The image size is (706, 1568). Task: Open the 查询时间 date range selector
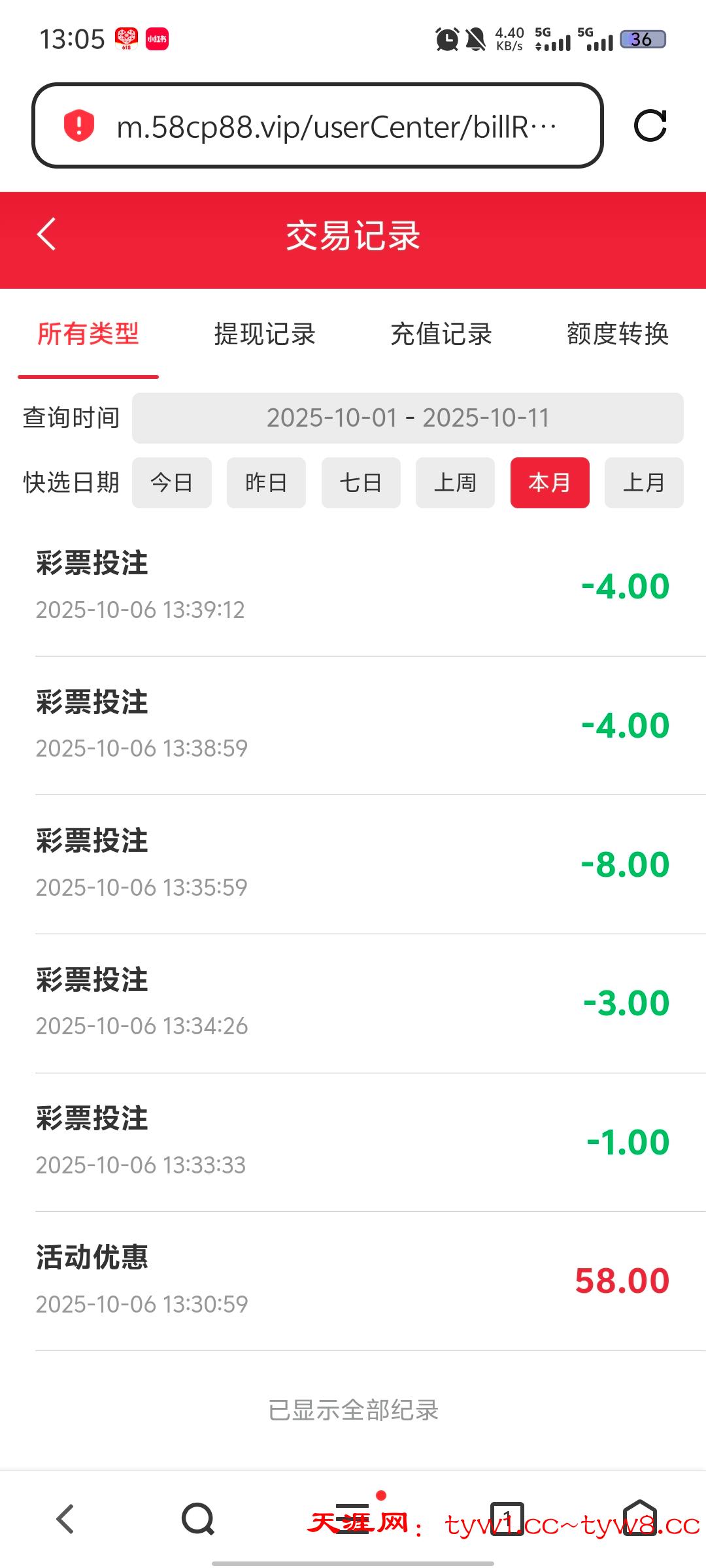coord(407,417)
